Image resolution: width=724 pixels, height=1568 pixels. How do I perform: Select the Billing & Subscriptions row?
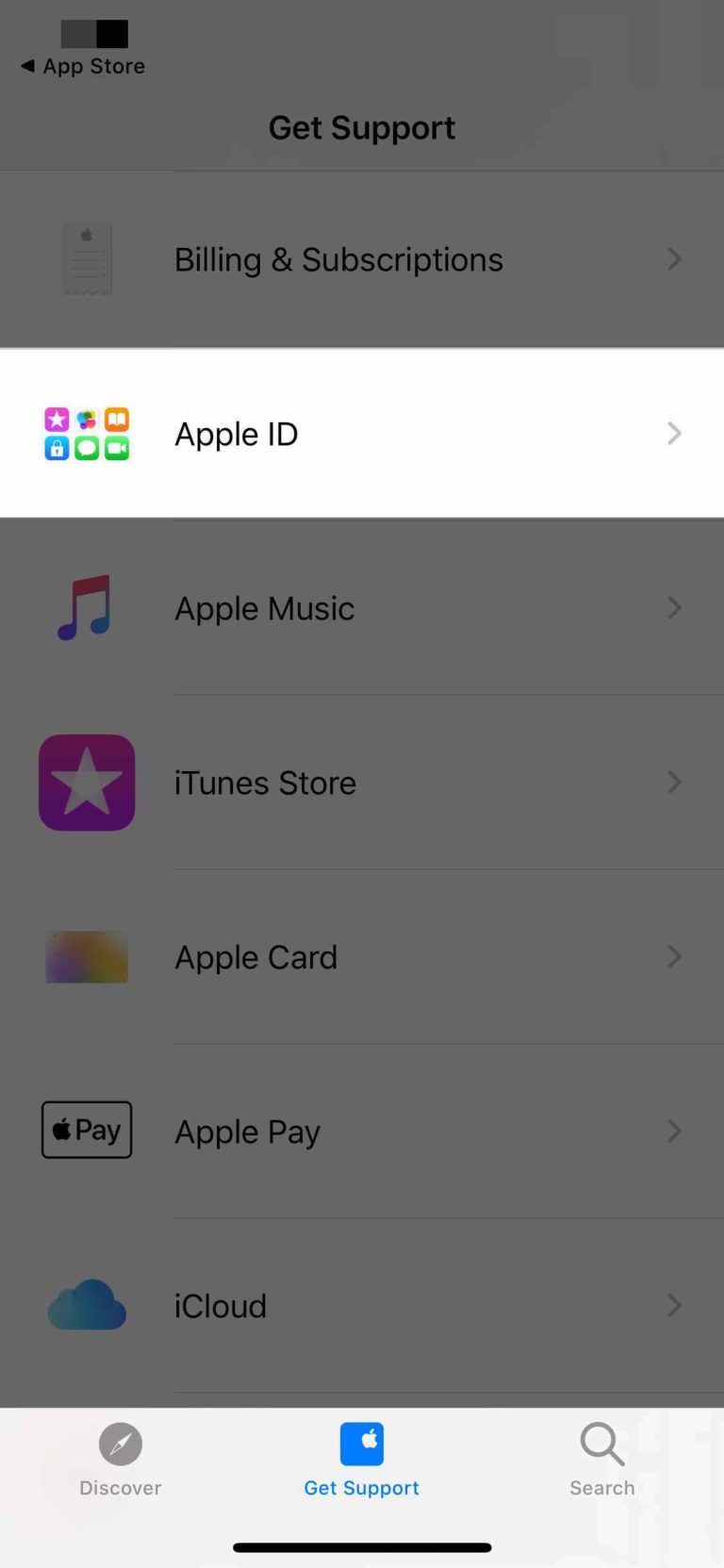coord(361,258)
